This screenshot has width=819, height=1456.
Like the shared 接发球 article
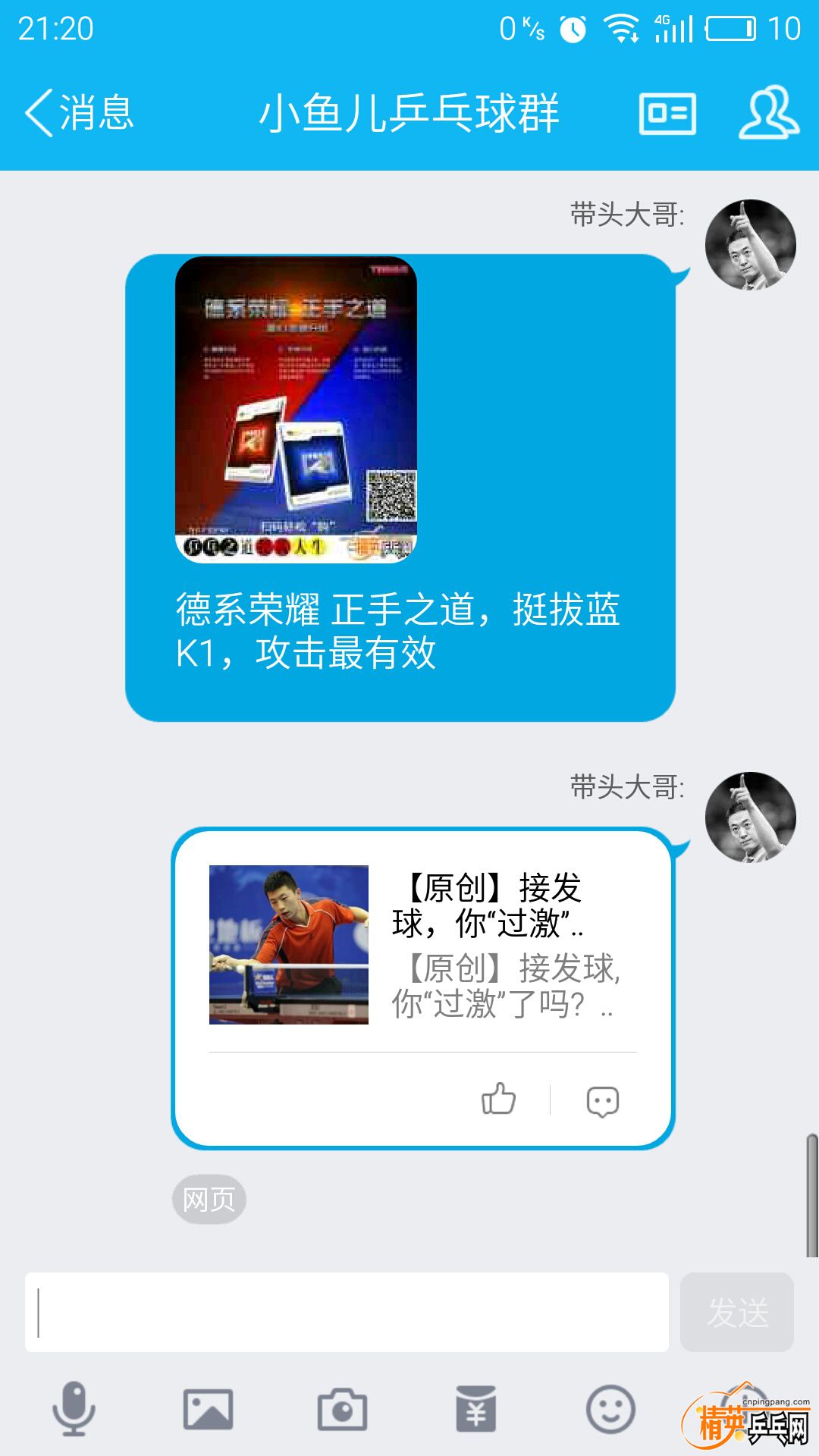tap(498, 1099)
